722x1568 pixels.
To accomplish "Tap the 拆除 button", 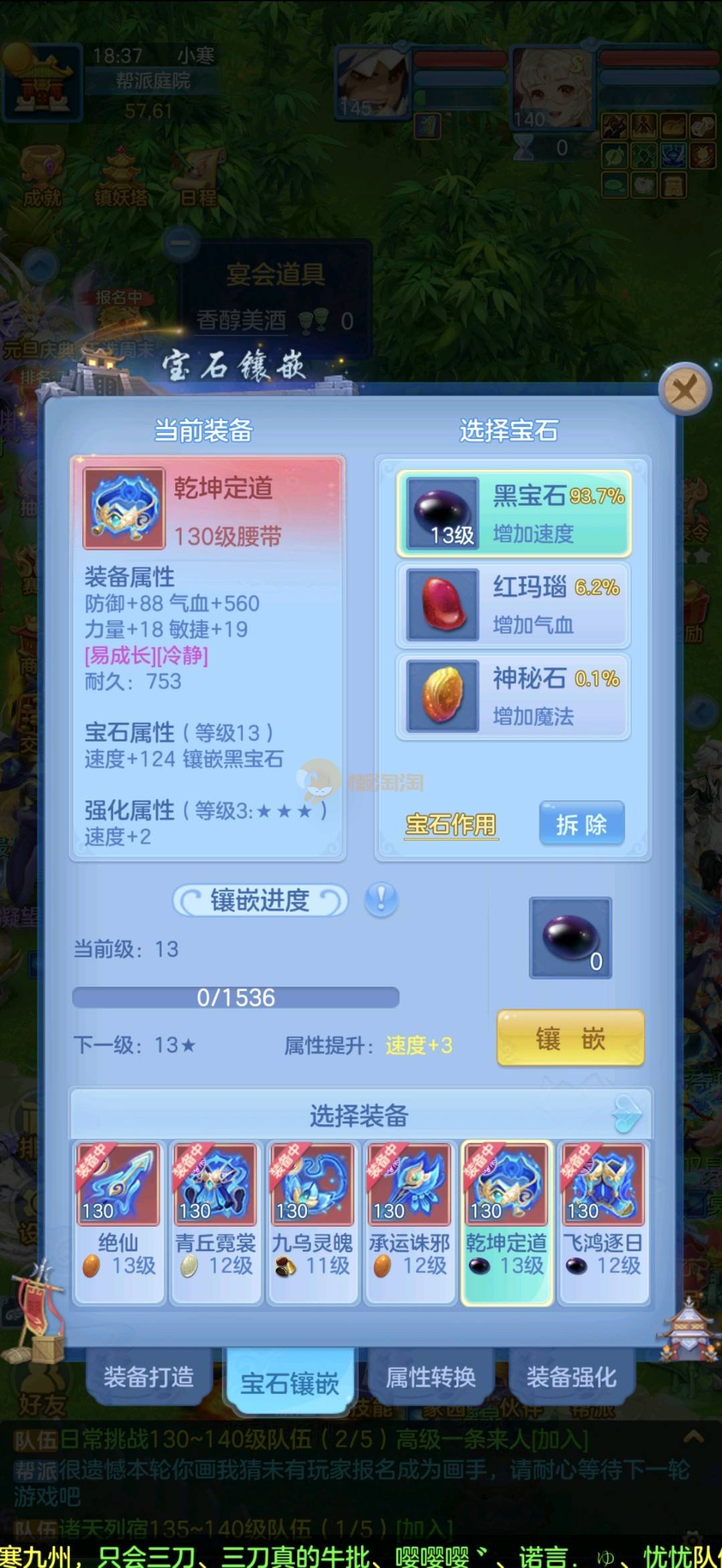I will 582,824.
